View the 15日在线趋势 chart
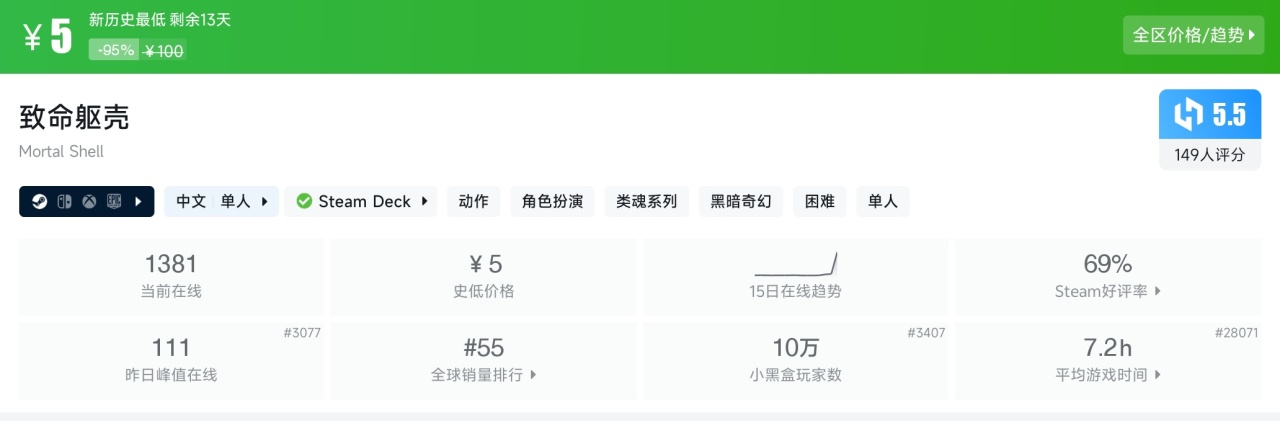This screenshot has width=1280, height=421. click(797, 276)
